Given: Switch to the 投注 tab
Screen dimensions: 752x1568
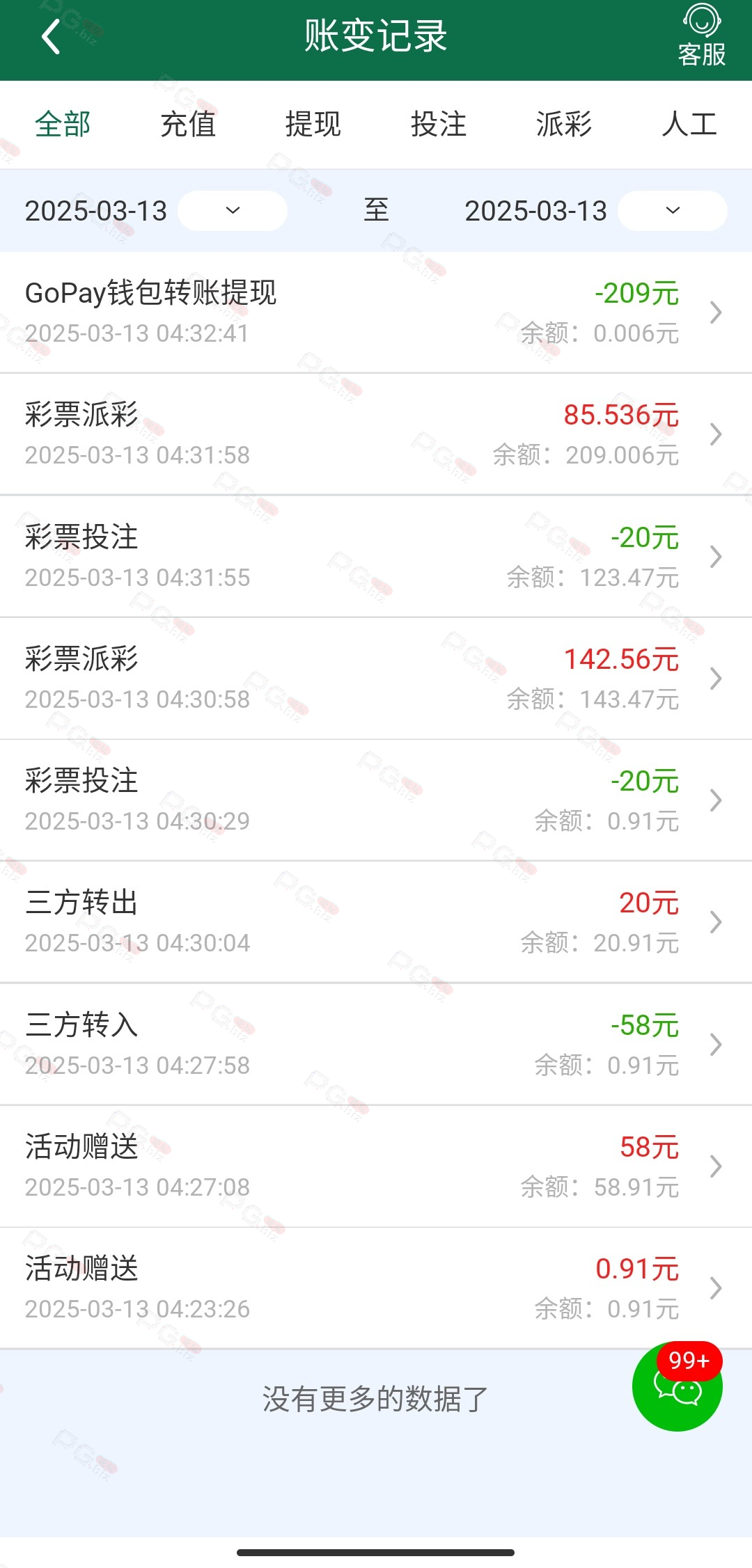Looking at the screenshot, I should [x=439, y=125].
